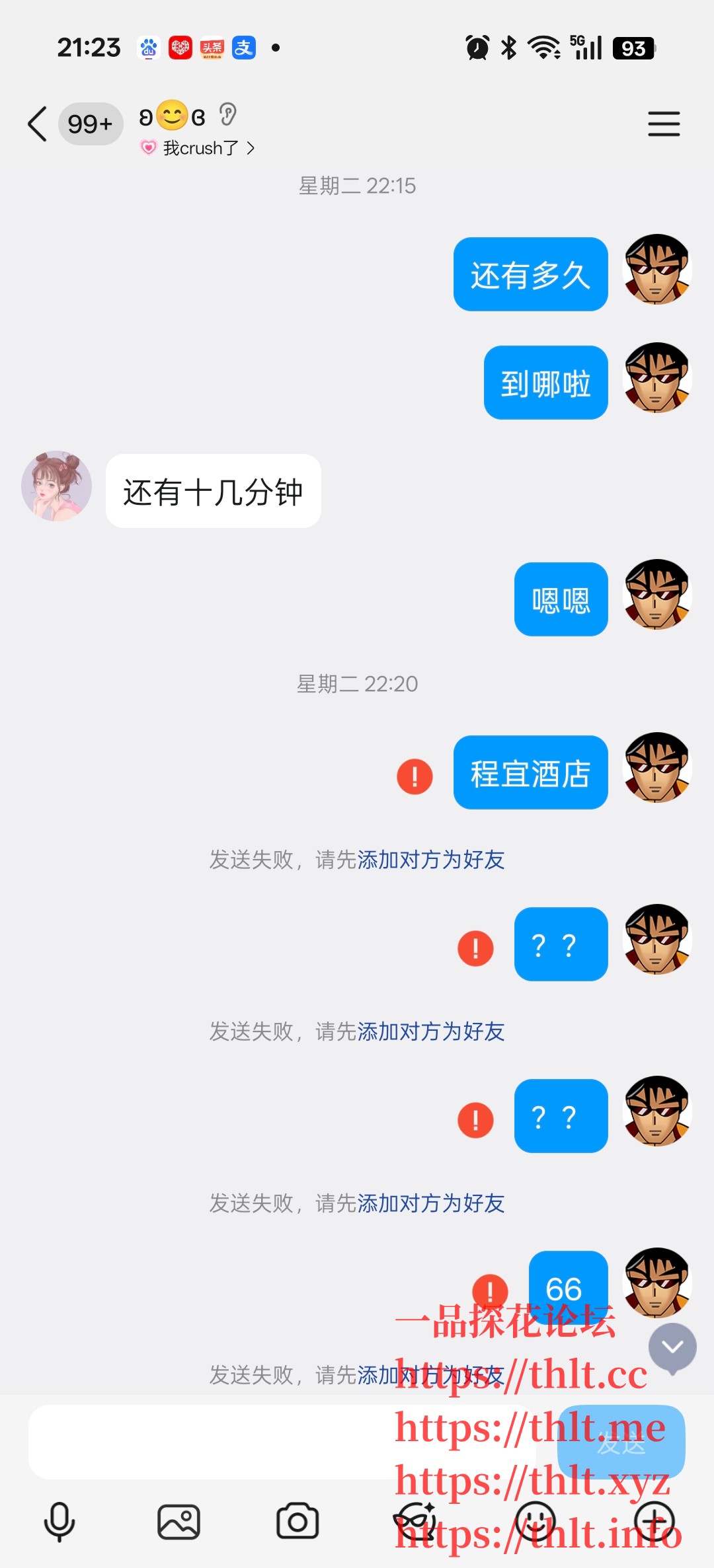Start voice input with the microphone icon
The height and width of the screenshot is (1568, 714).
(59, 1521)
